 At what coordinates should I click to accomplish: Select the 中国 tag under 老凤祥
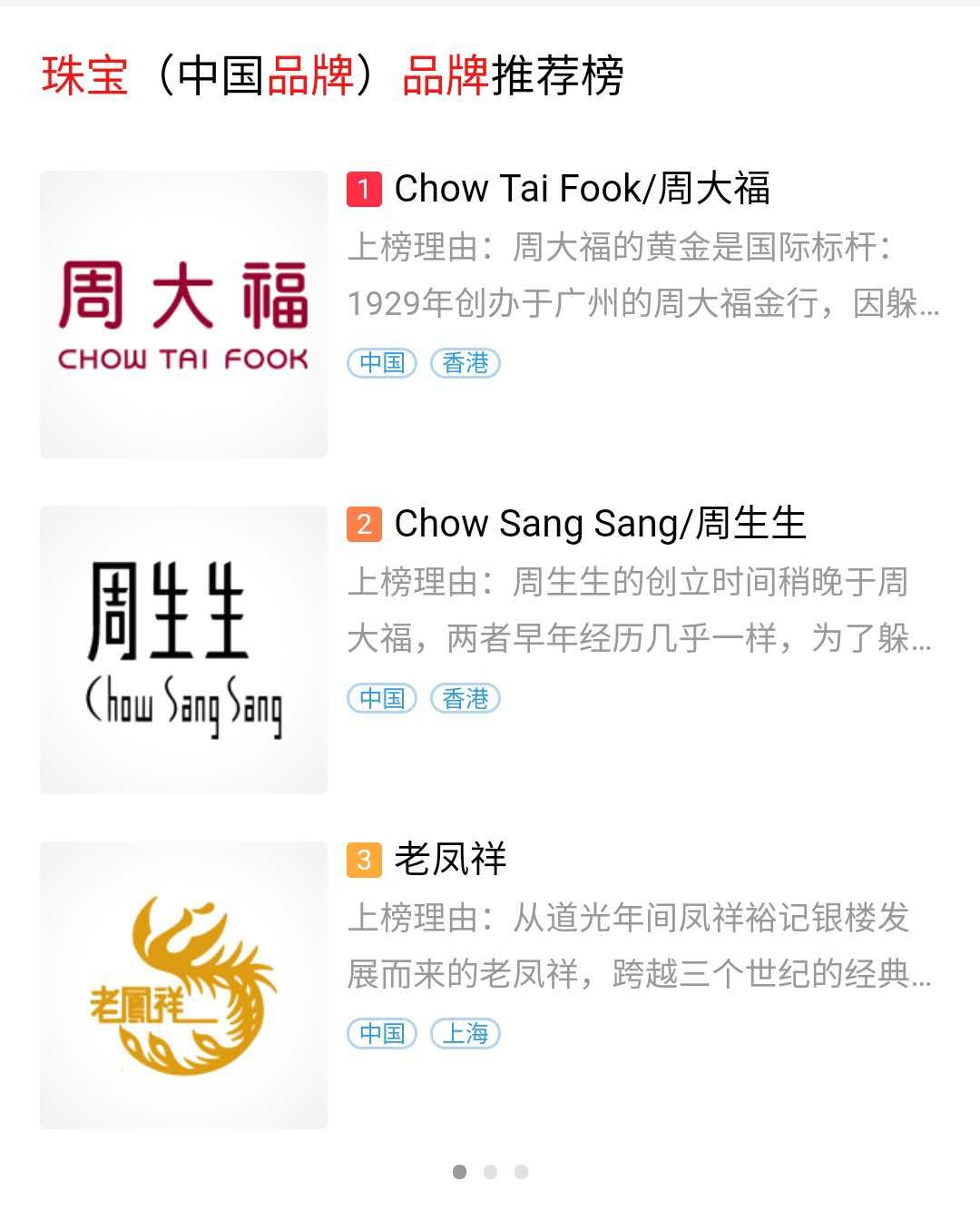[x=381, y=1034]
